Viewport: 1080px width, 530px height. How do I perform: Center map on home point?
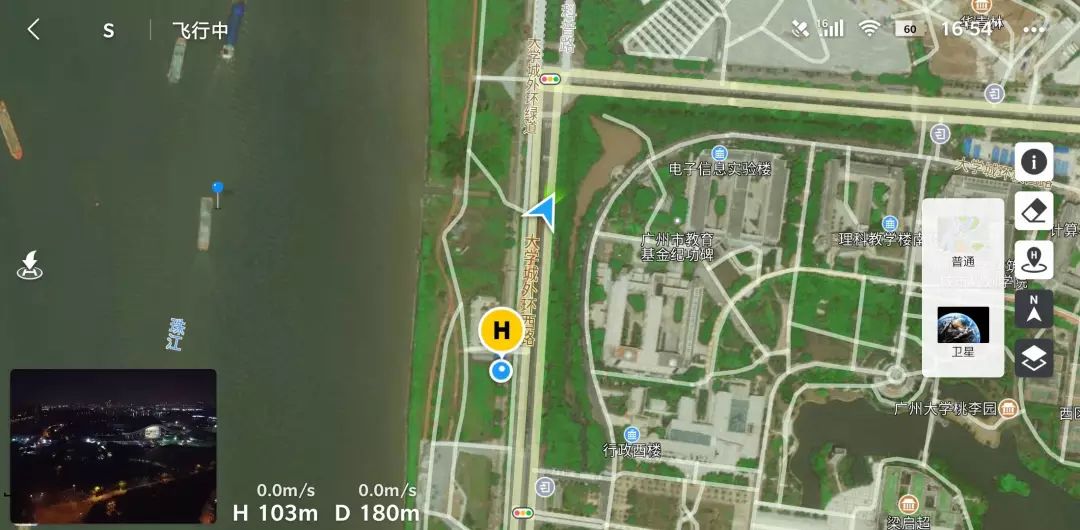point(1033,259)
